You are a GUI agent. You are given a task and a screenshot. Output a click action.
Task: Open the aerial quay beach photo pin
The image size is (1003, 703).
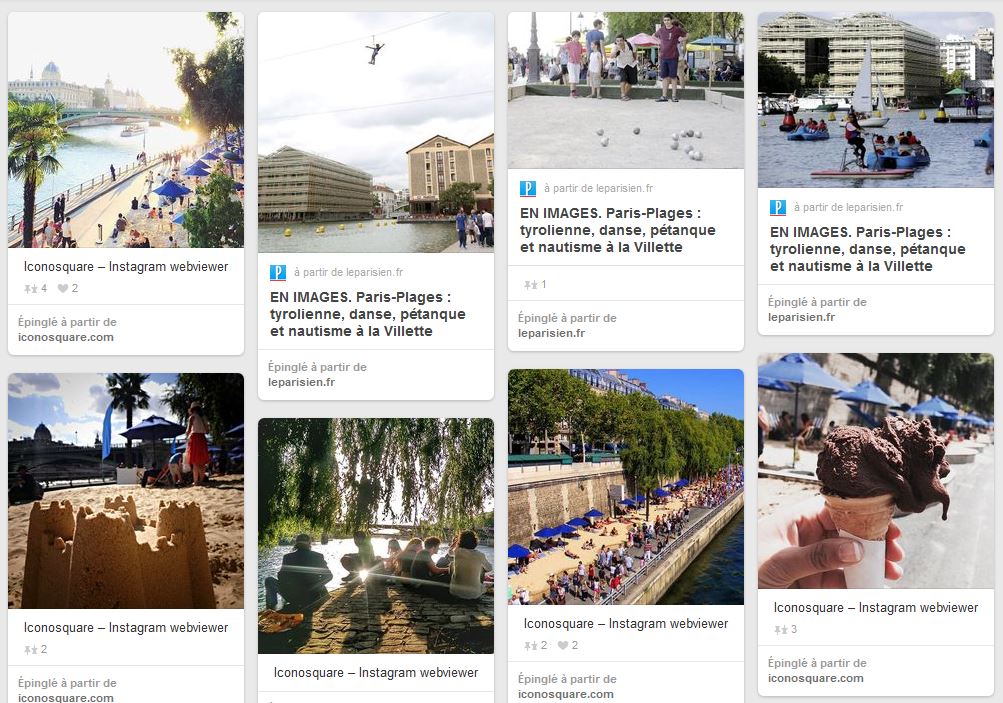(x=626, y=486)
